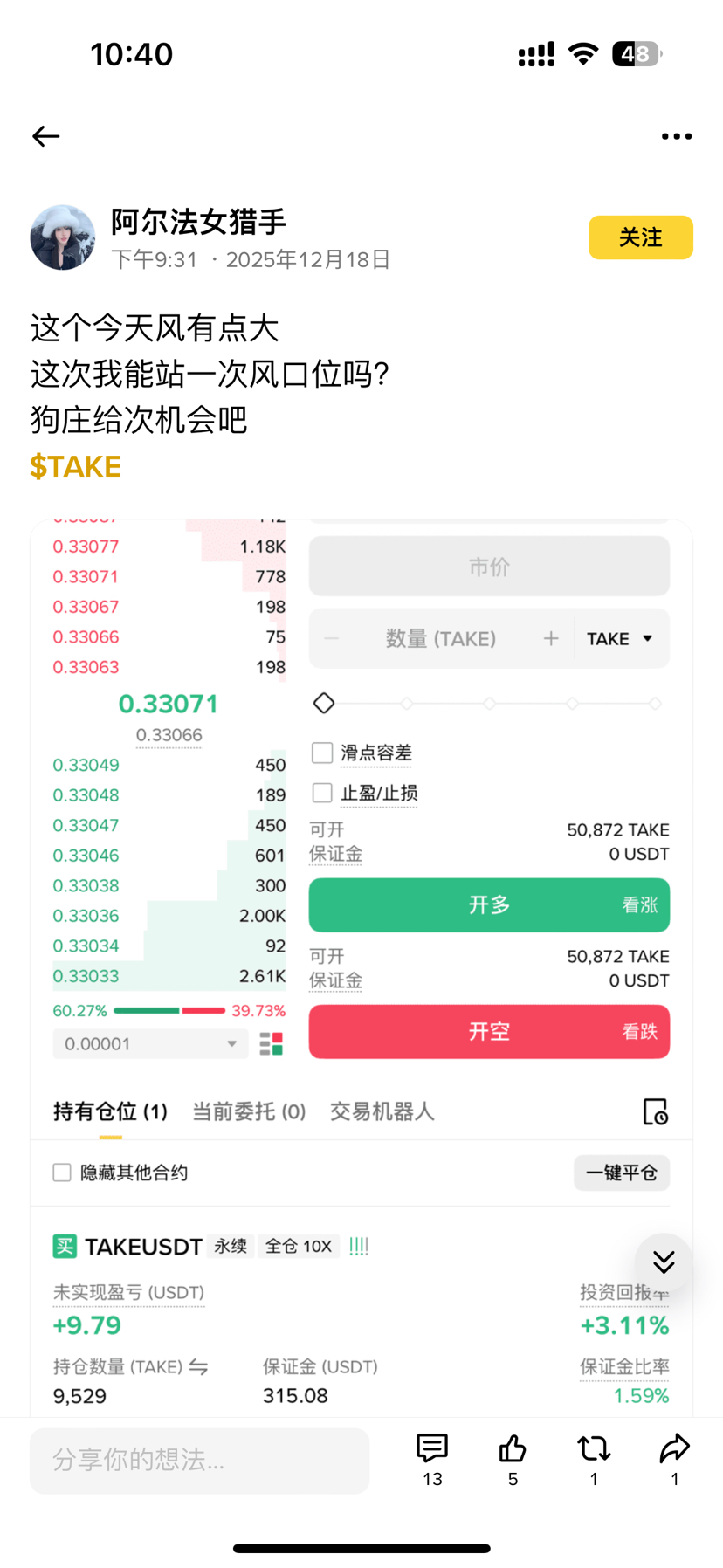Open 阿尔法女猎手's profile avatar
This screenshot has width=723, height=1568.
coord(63,237)
